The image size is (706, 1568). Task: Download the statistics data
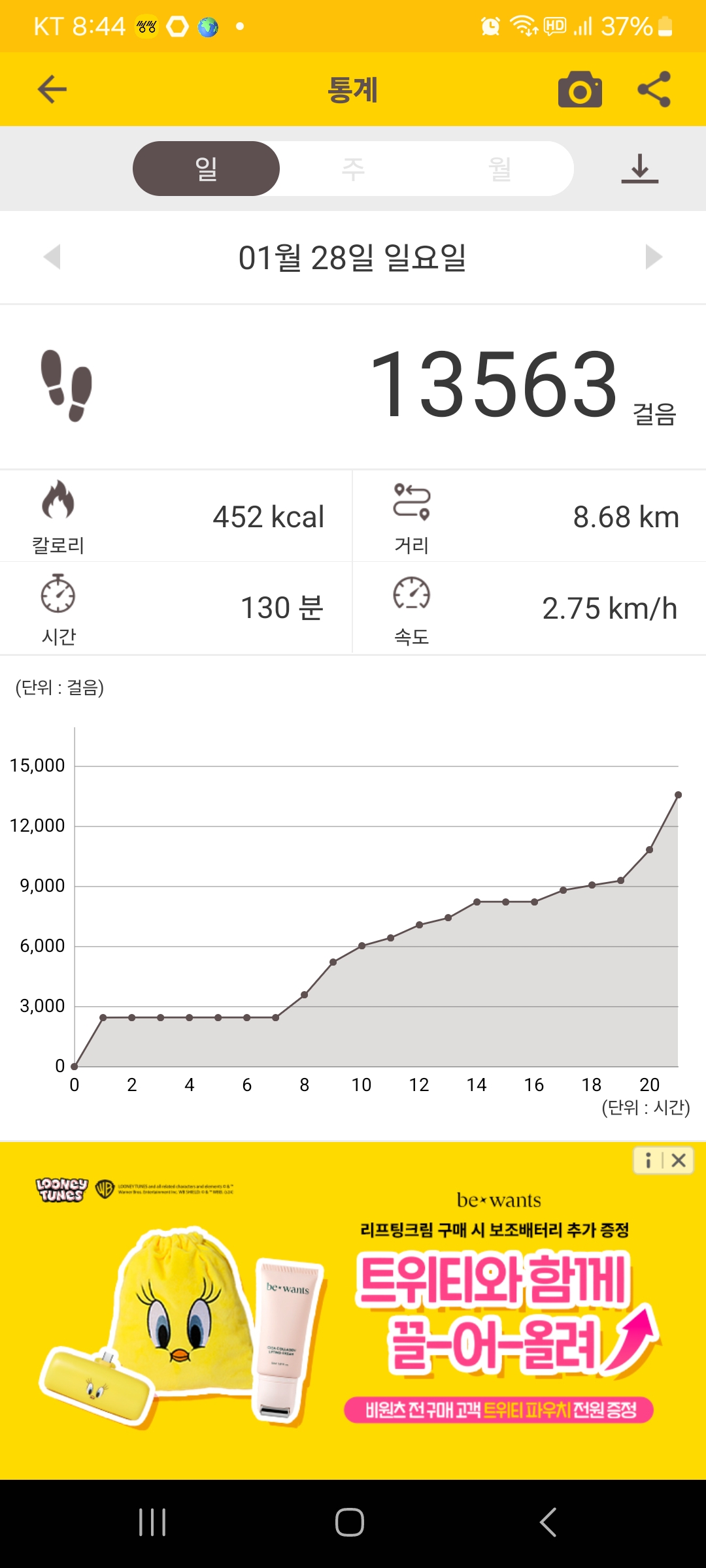(639, 169)
